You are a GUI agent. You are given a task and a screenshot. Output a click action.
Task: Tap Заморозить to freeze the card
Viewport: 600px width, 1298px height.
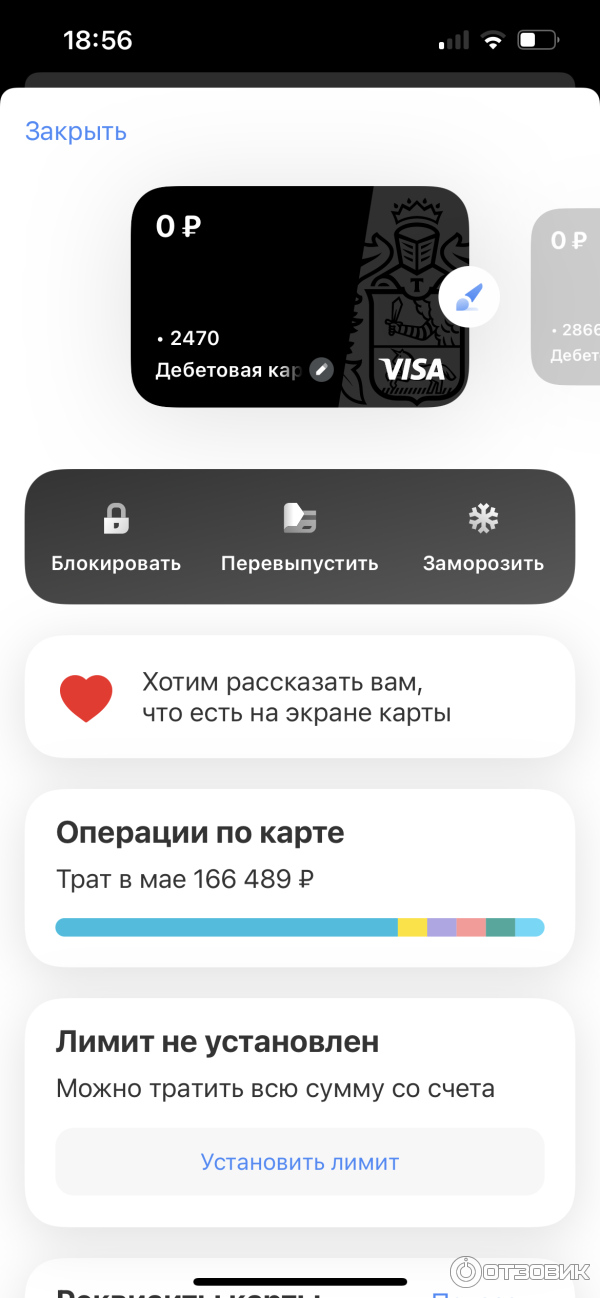(x=483, y=538)
